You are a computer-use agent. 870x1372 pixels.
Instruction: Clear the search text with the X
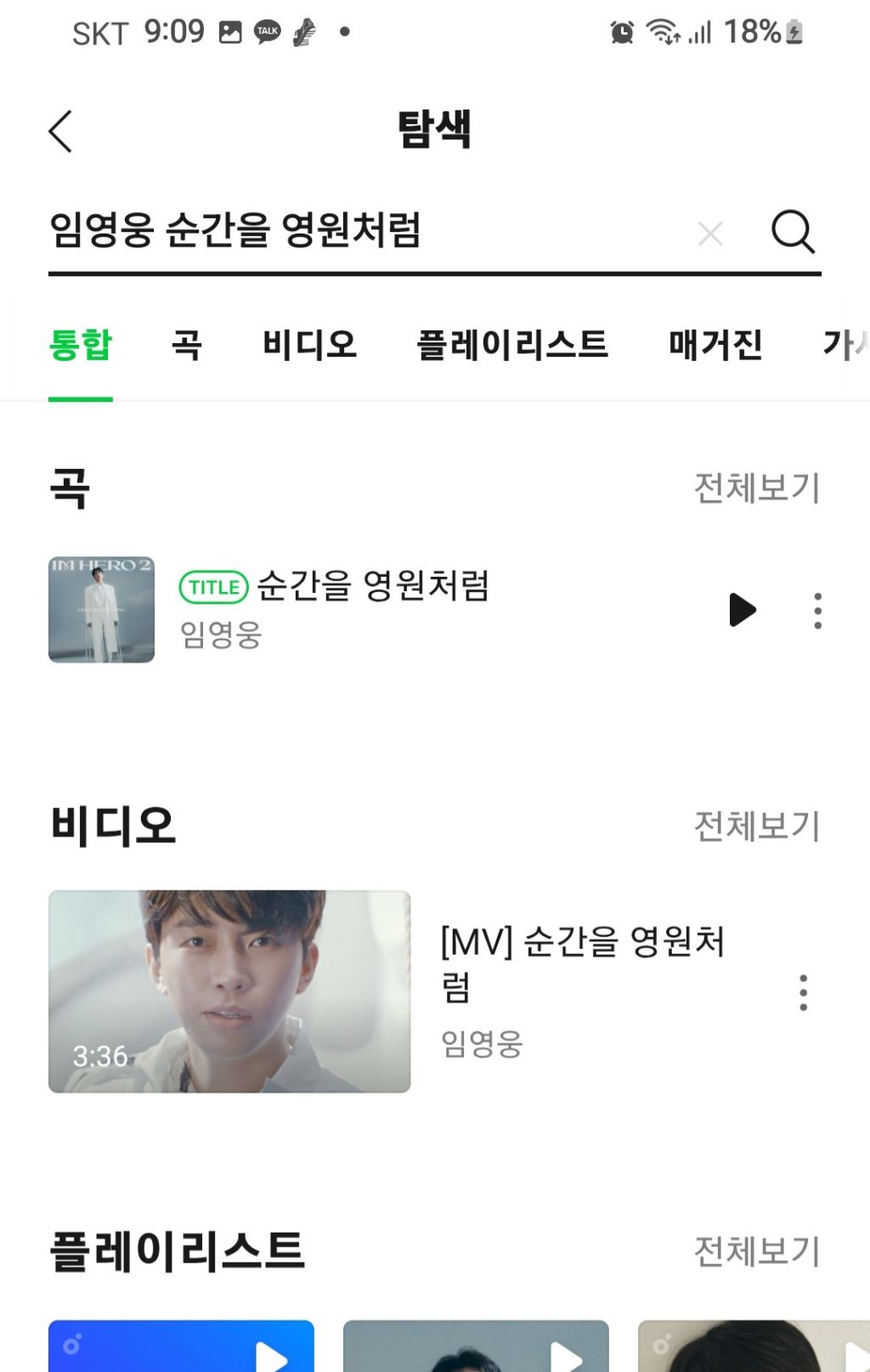click(710, 234)
